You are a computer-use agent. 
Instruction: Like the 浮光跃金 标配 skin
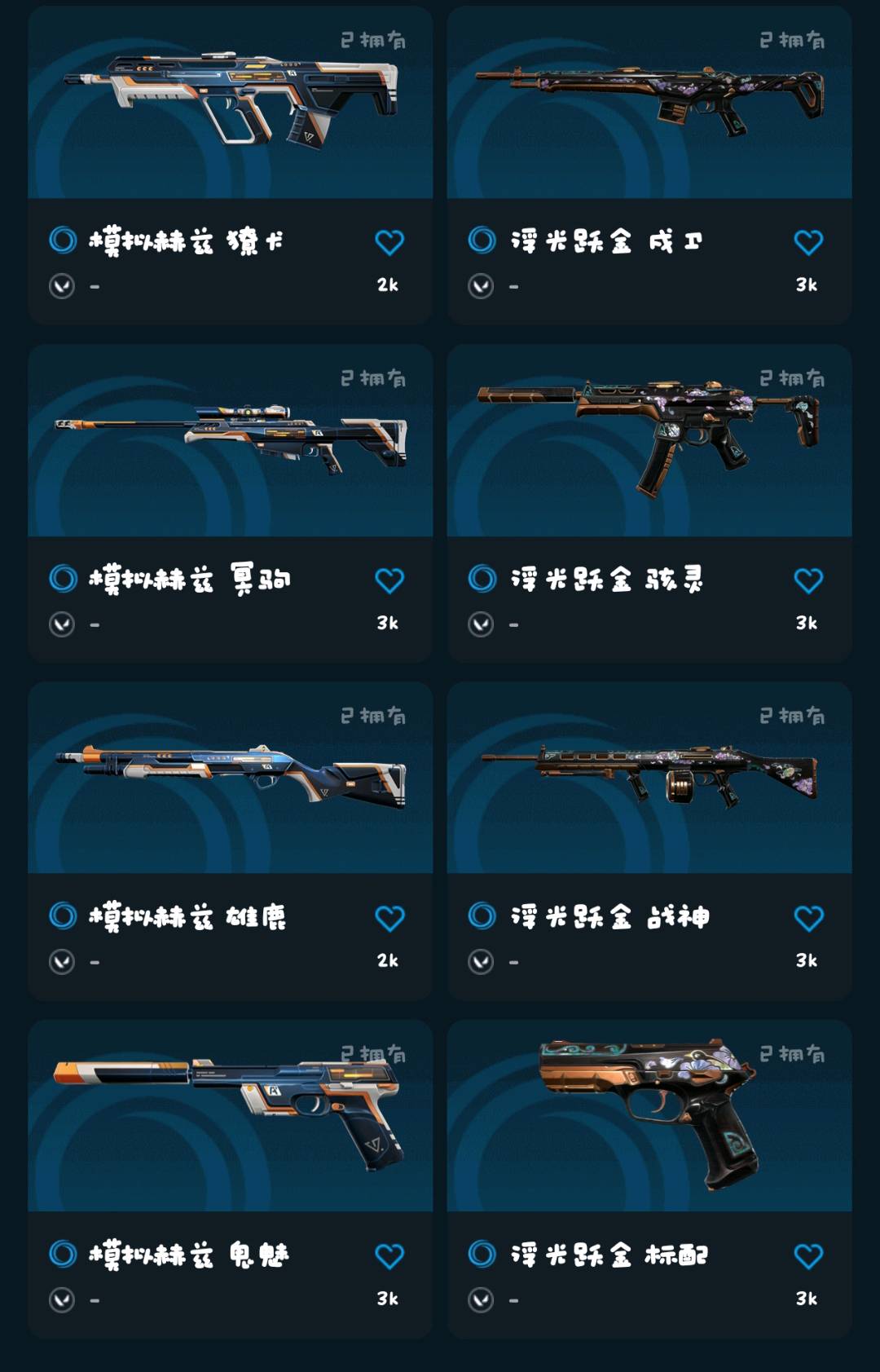click(x=808, y=1256)
